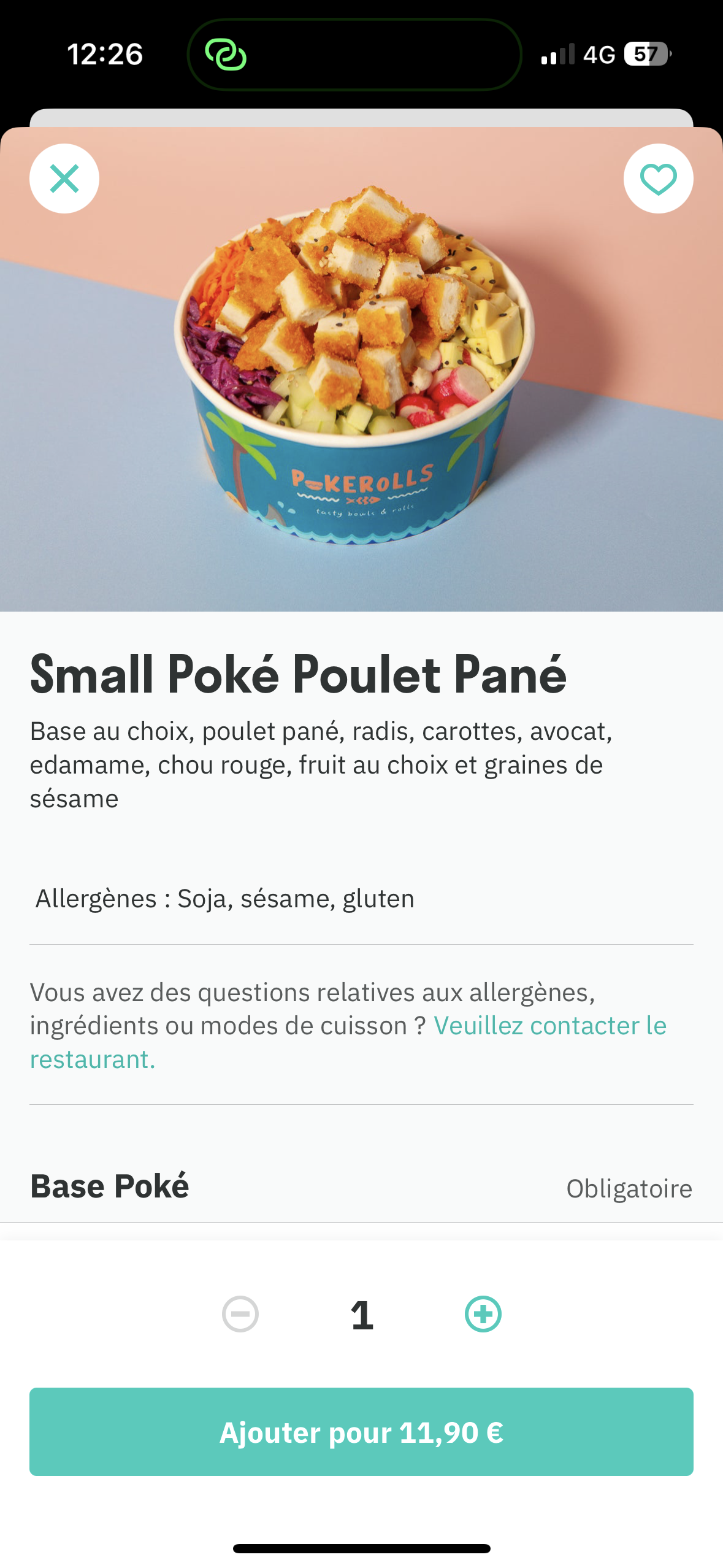Close the Small Poké Poulet Pané sheet
The image size is (723, 1568).
(64, 179)
